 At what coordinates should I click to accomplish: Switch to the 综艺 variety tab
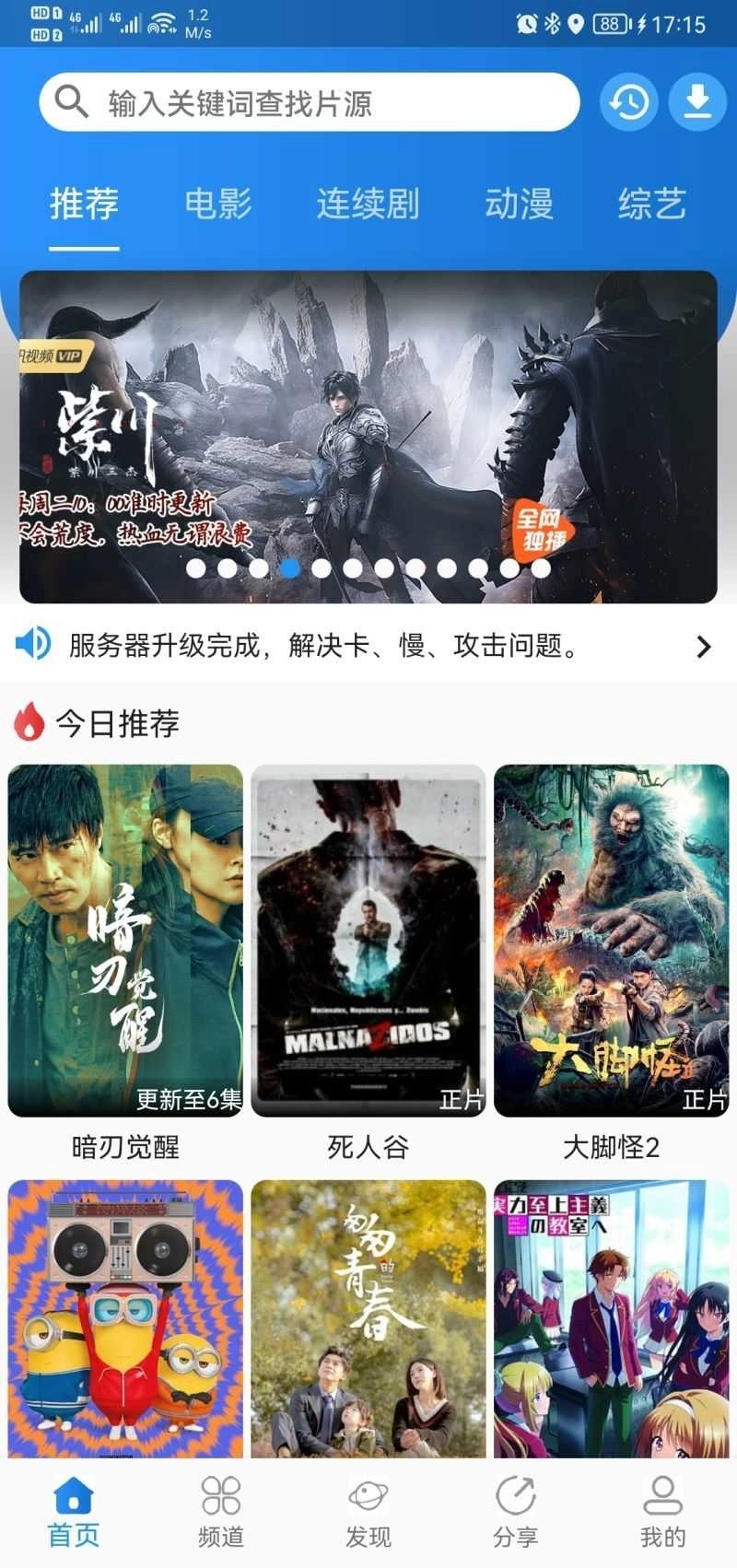point(652,205)
